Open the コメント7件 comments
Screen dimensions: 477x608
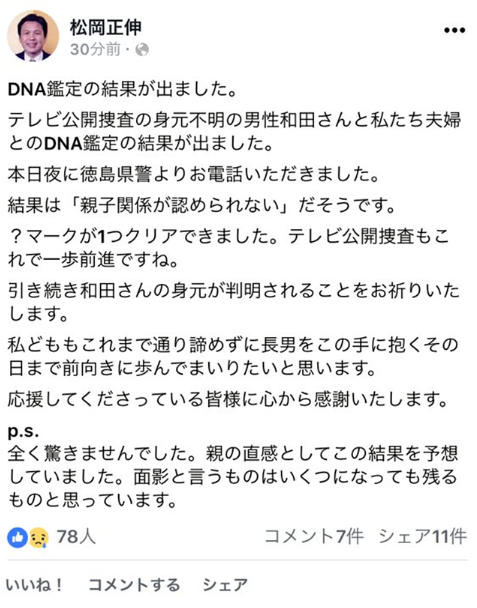coord(314,537)
